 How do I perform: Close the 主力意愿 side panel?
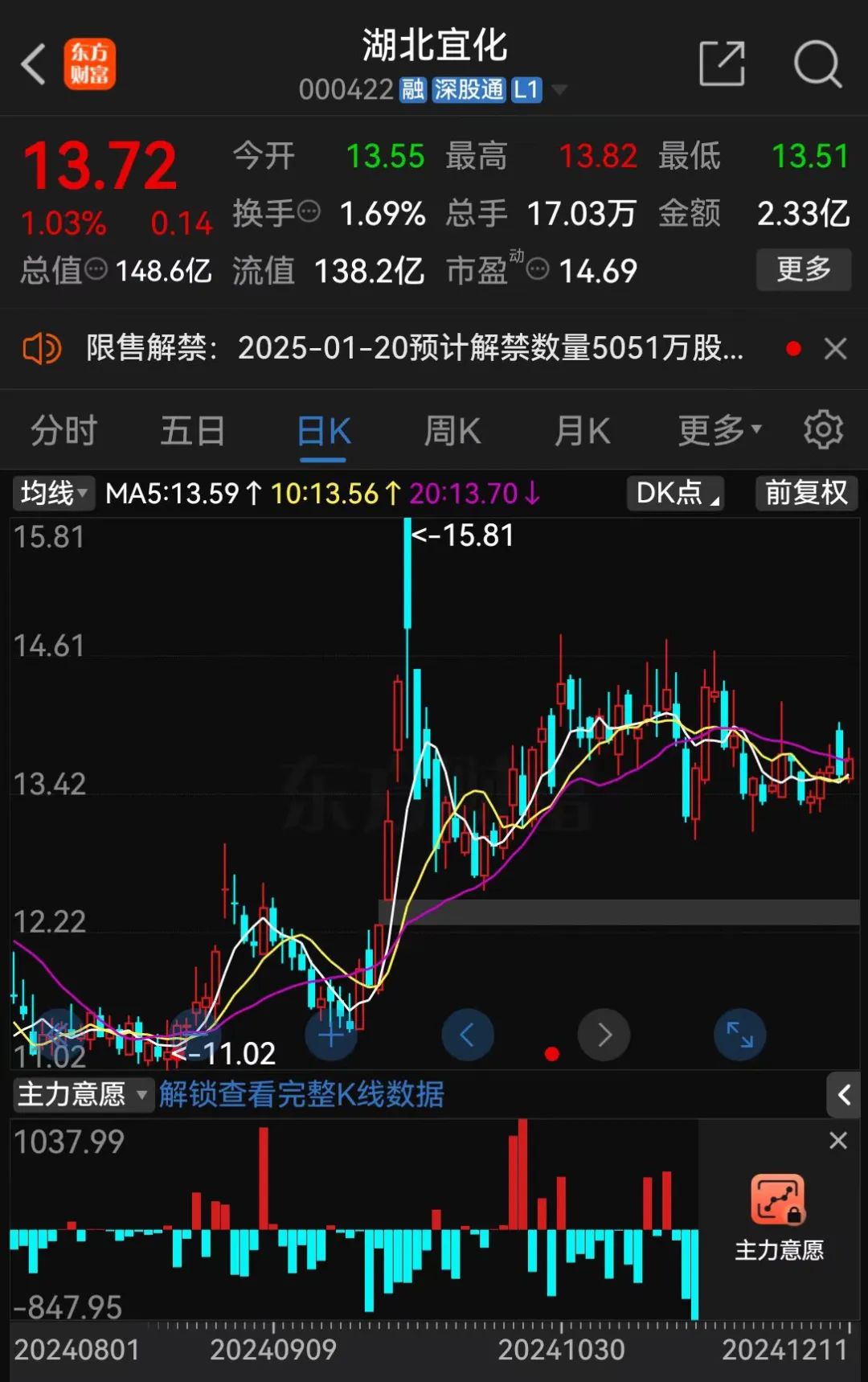pos(837,1140)
